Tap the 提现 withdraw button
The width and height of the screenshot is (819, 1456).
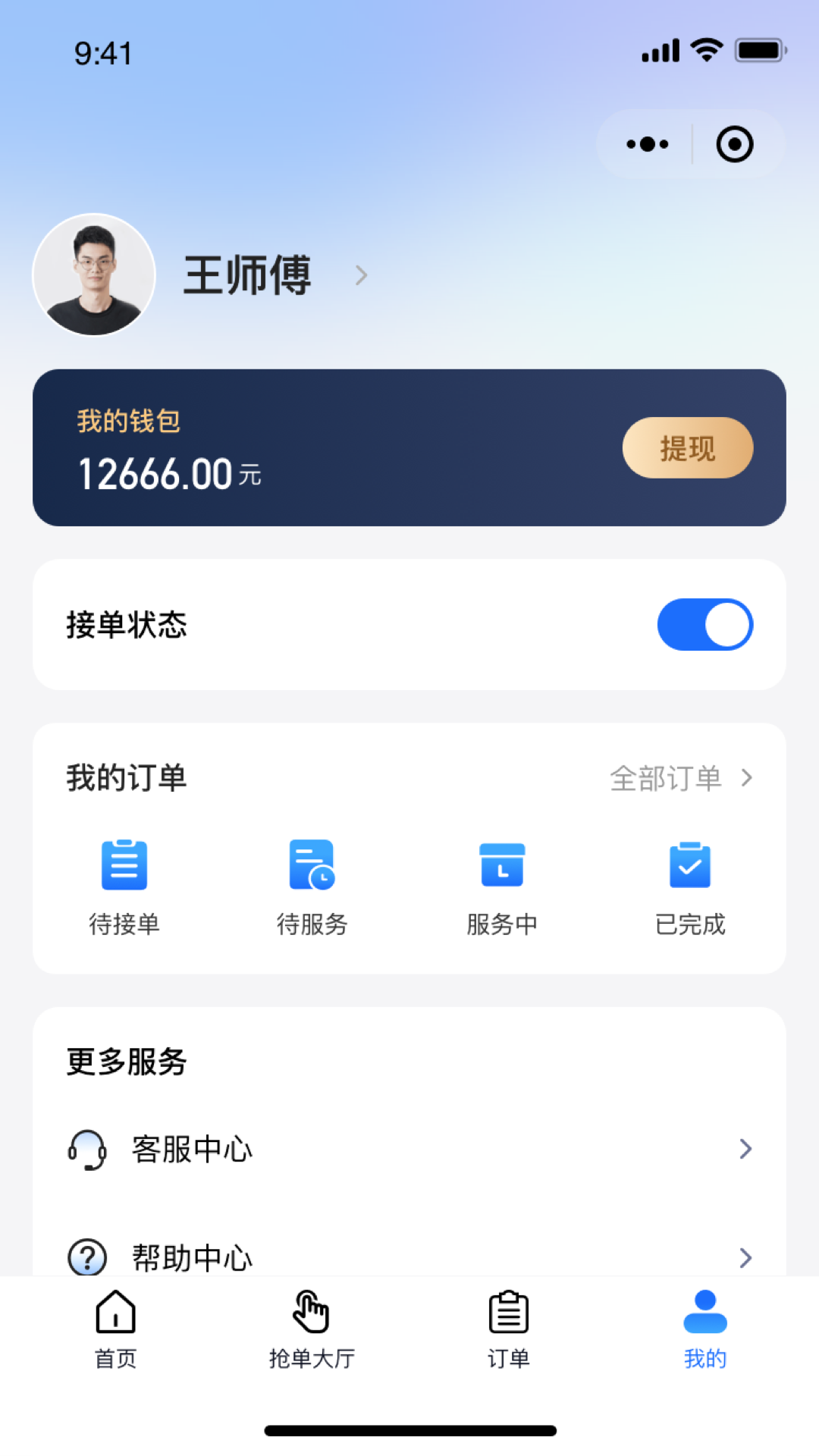coord(687,448)
